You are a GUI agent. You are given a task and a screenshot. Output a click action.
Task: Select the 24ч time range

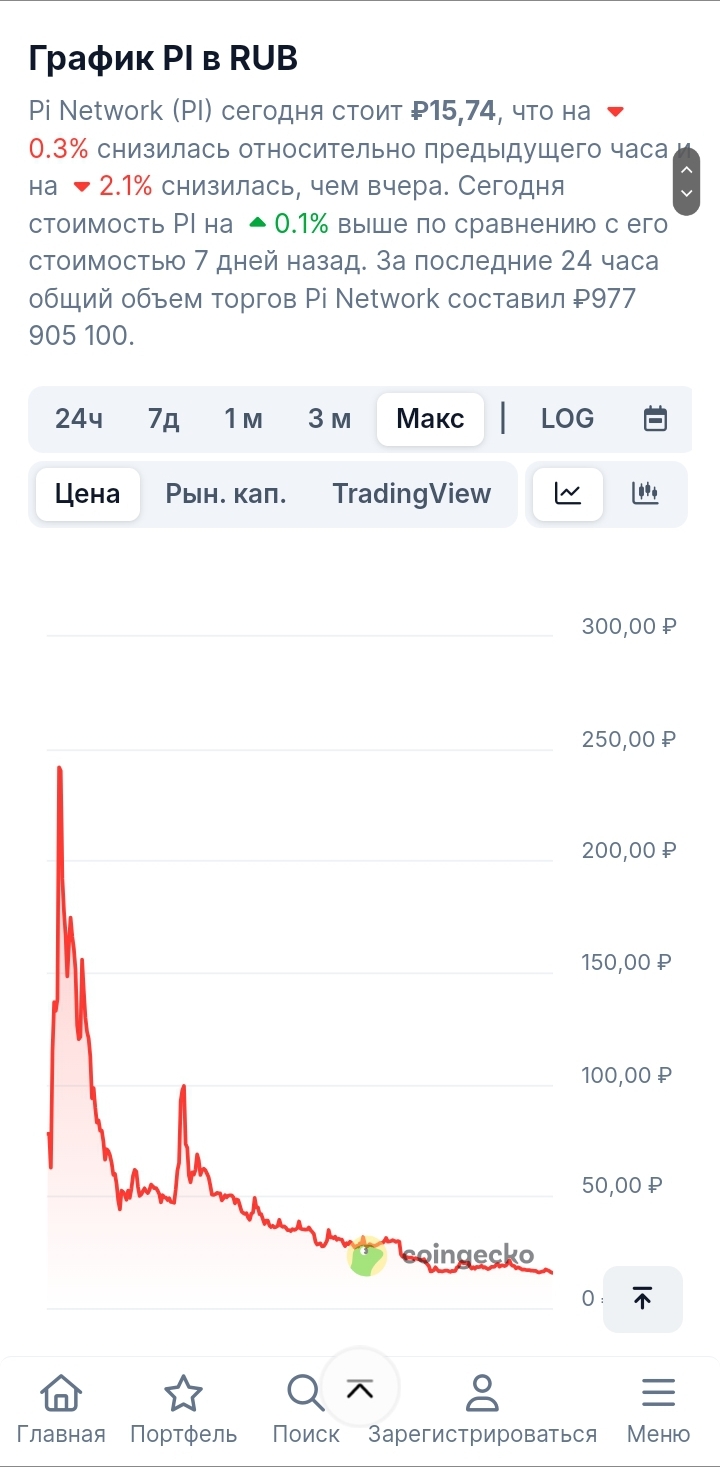click(x=79, y=419)
